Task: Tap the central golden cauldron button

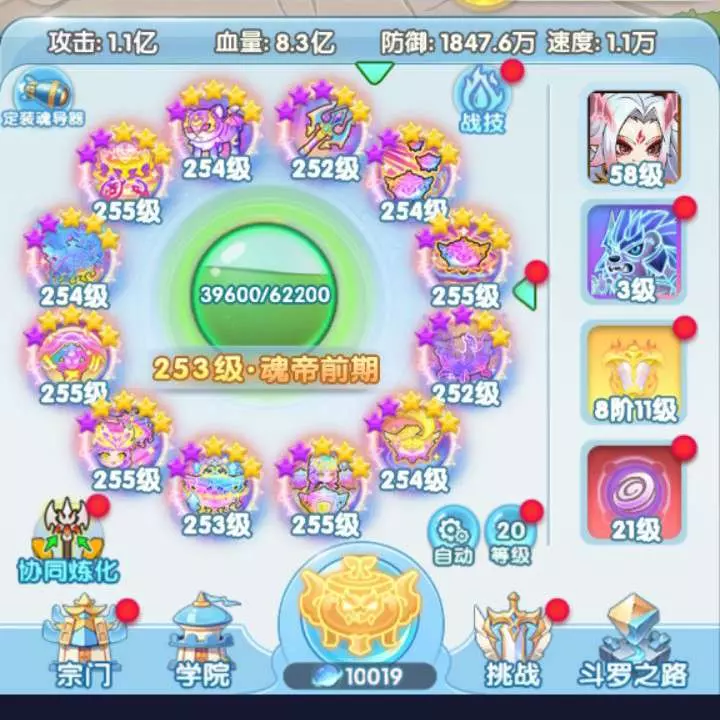Action: 359,610
